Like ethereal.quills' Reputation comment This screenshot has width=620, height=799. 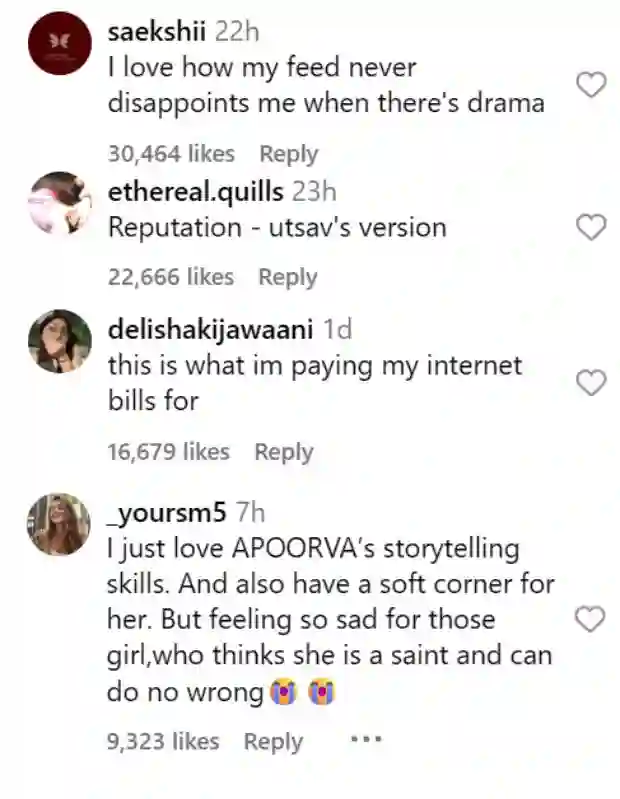592,228
